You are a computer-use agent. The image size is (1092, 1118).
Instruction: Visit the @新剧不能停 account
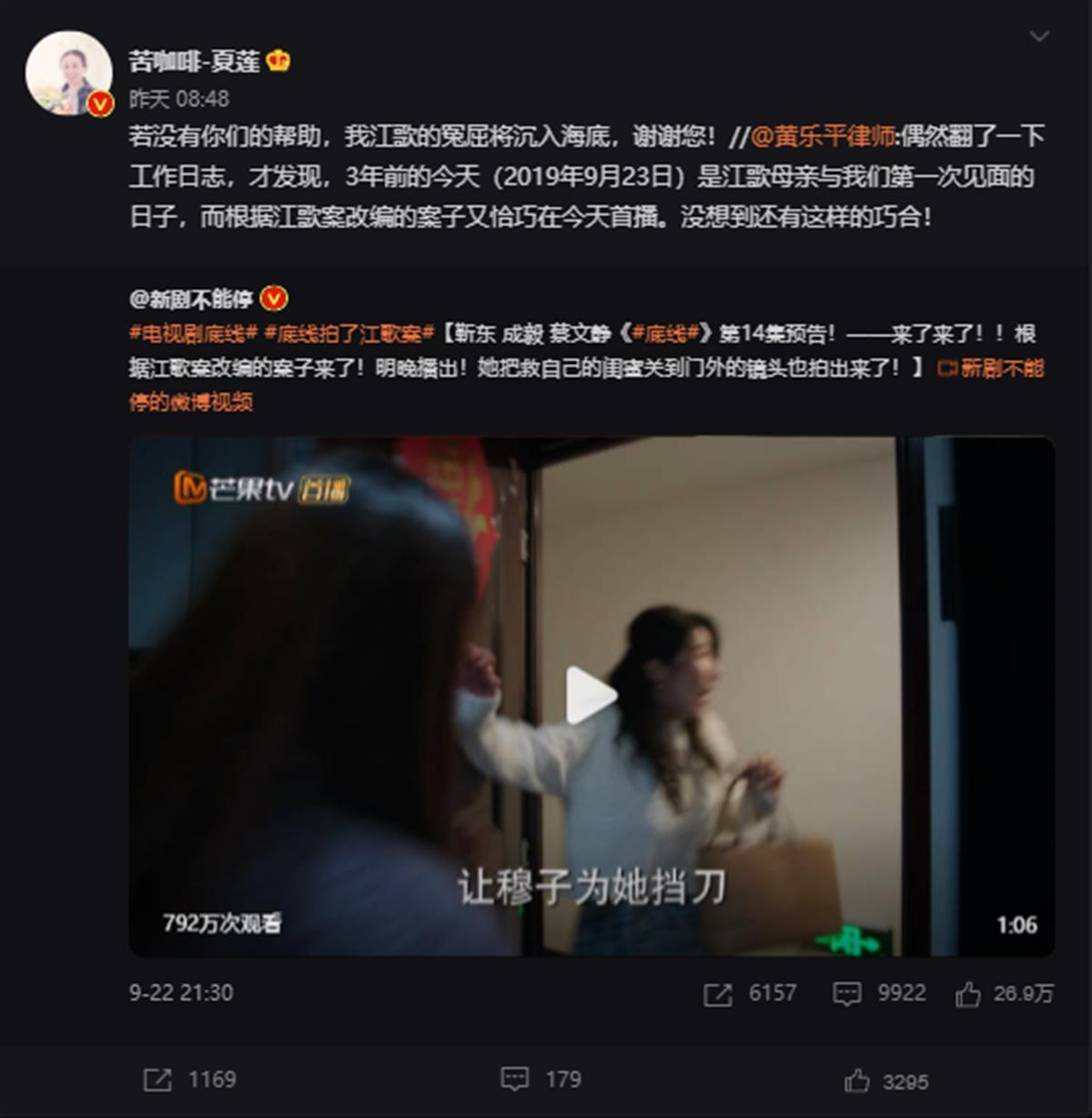(x=191, y=298)
